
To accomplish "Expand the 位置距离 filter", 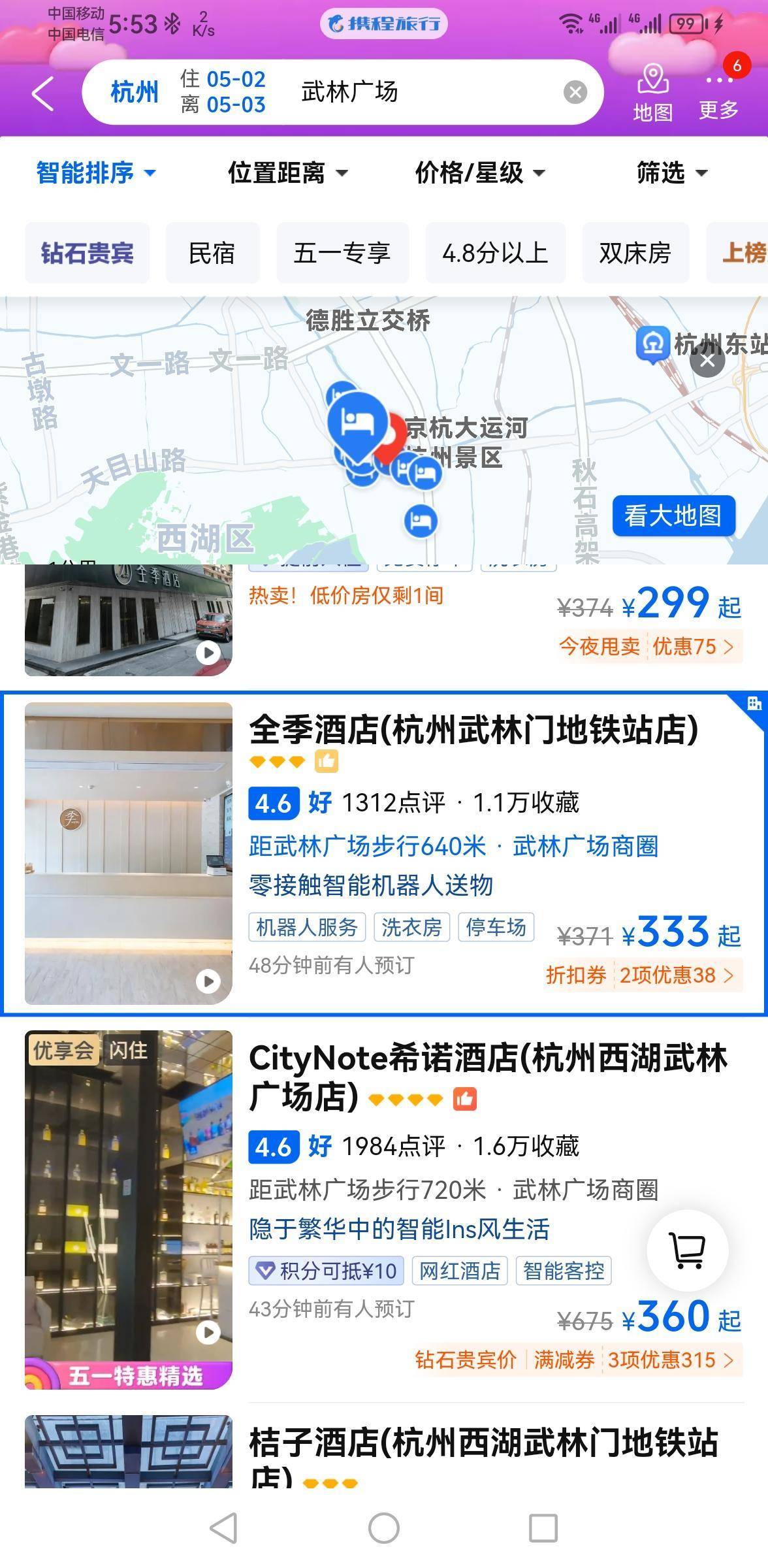I will click(287, 173).
